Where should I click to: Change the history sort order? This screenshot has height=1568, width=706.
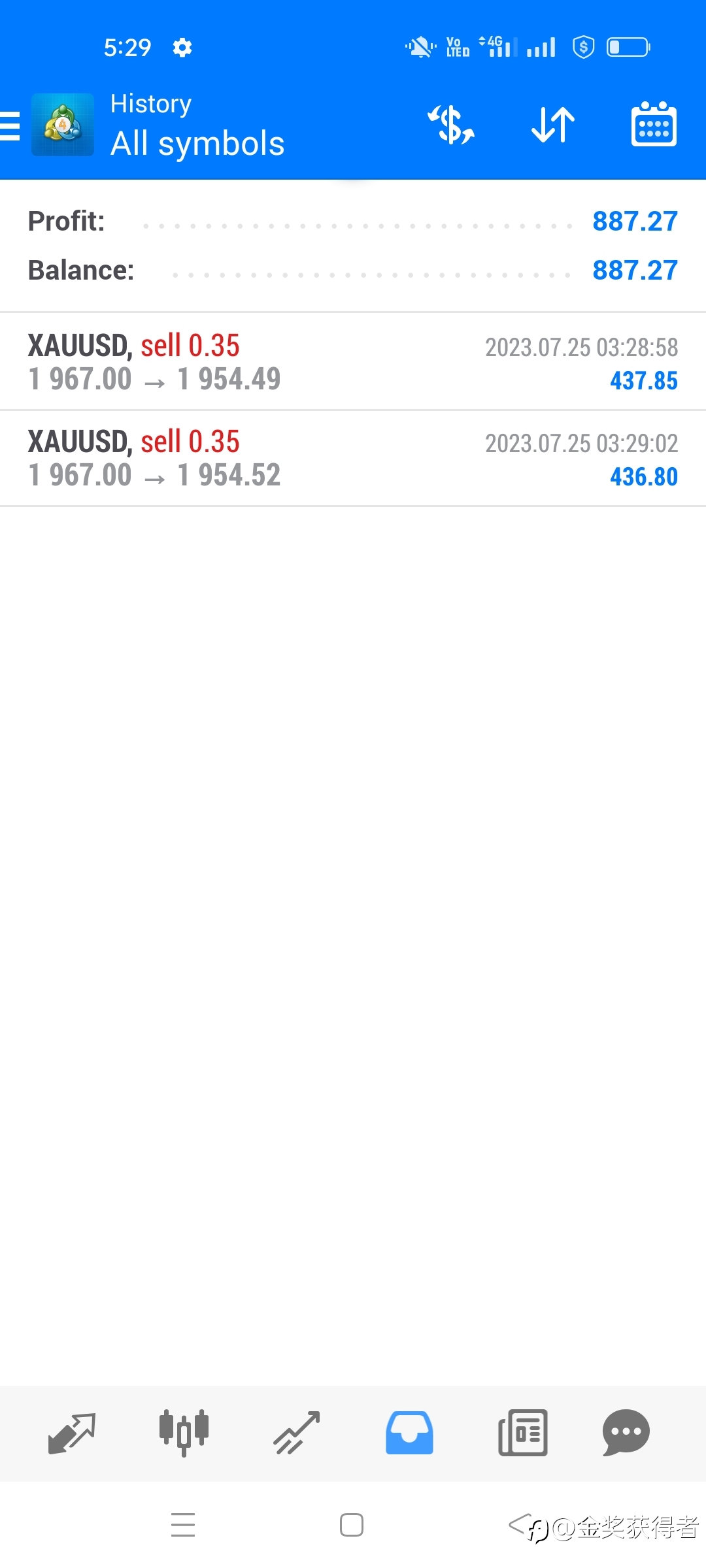553,125
